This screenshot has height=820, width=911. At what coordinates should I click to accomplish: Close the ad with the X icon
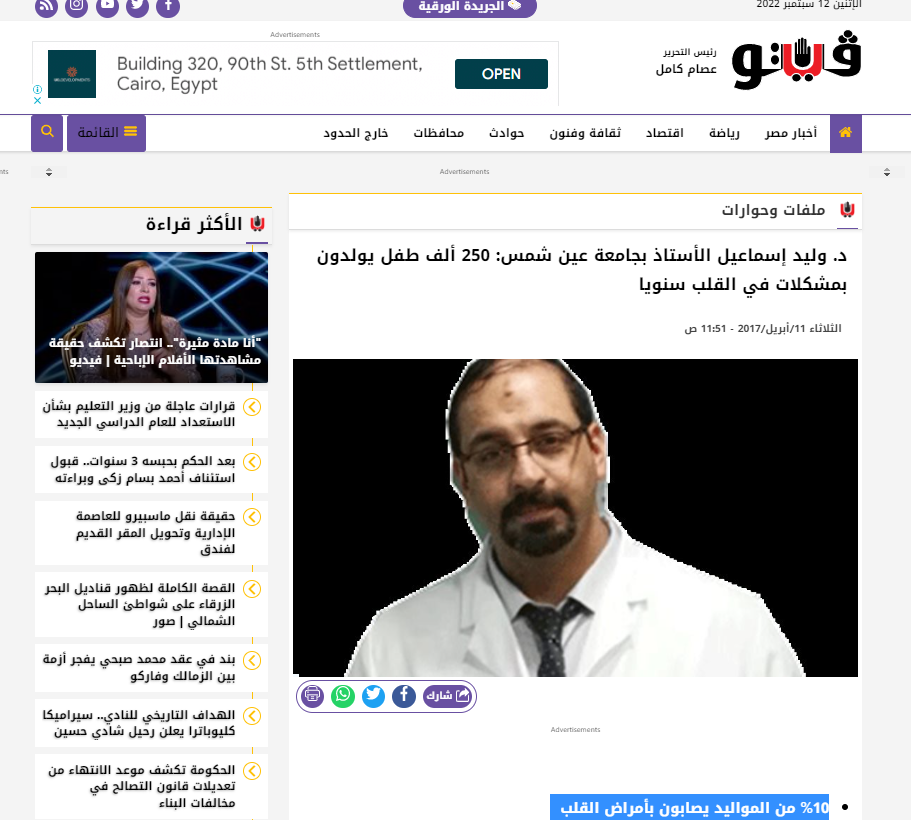coord(37,101)
